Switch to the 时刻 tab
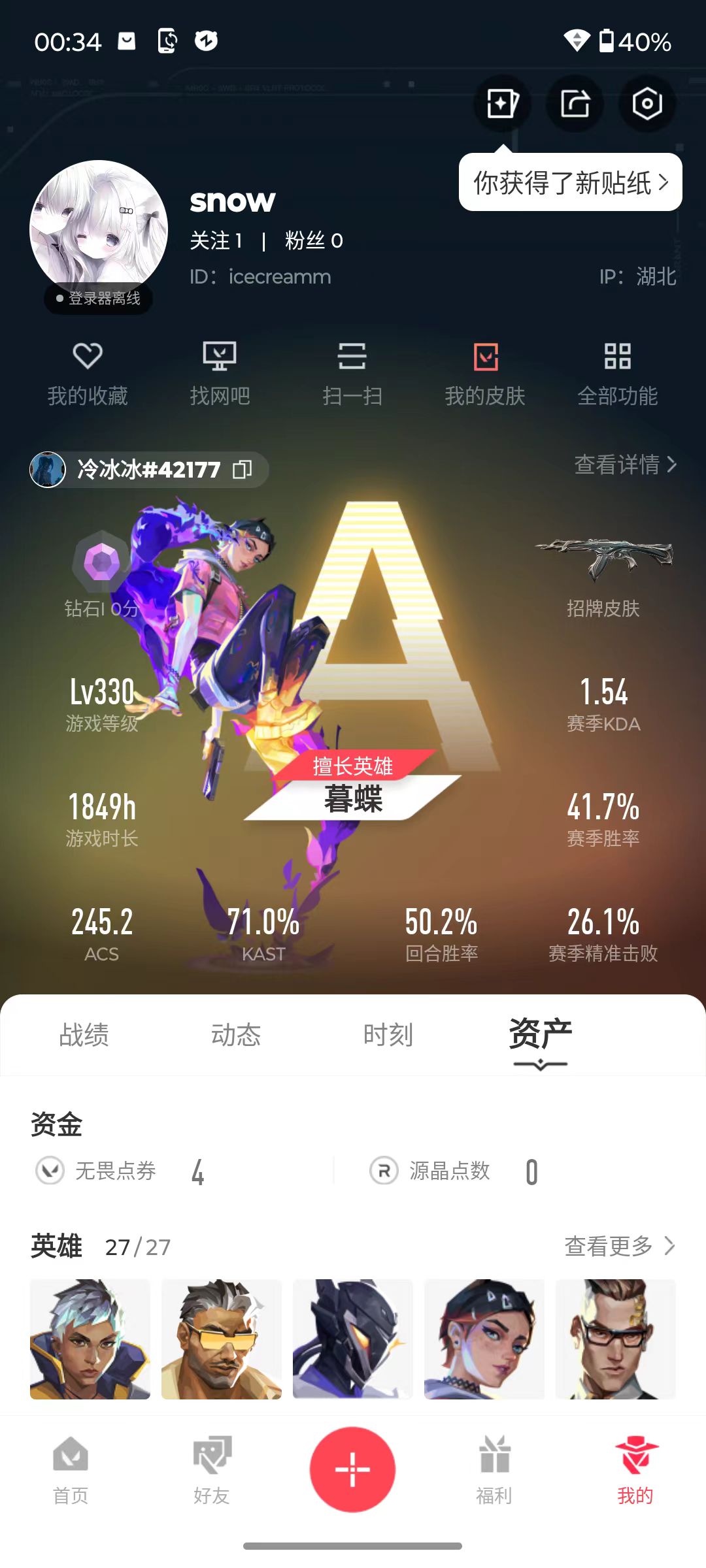This screenshot has height=1568, width=706. [x=388, y=1036]
